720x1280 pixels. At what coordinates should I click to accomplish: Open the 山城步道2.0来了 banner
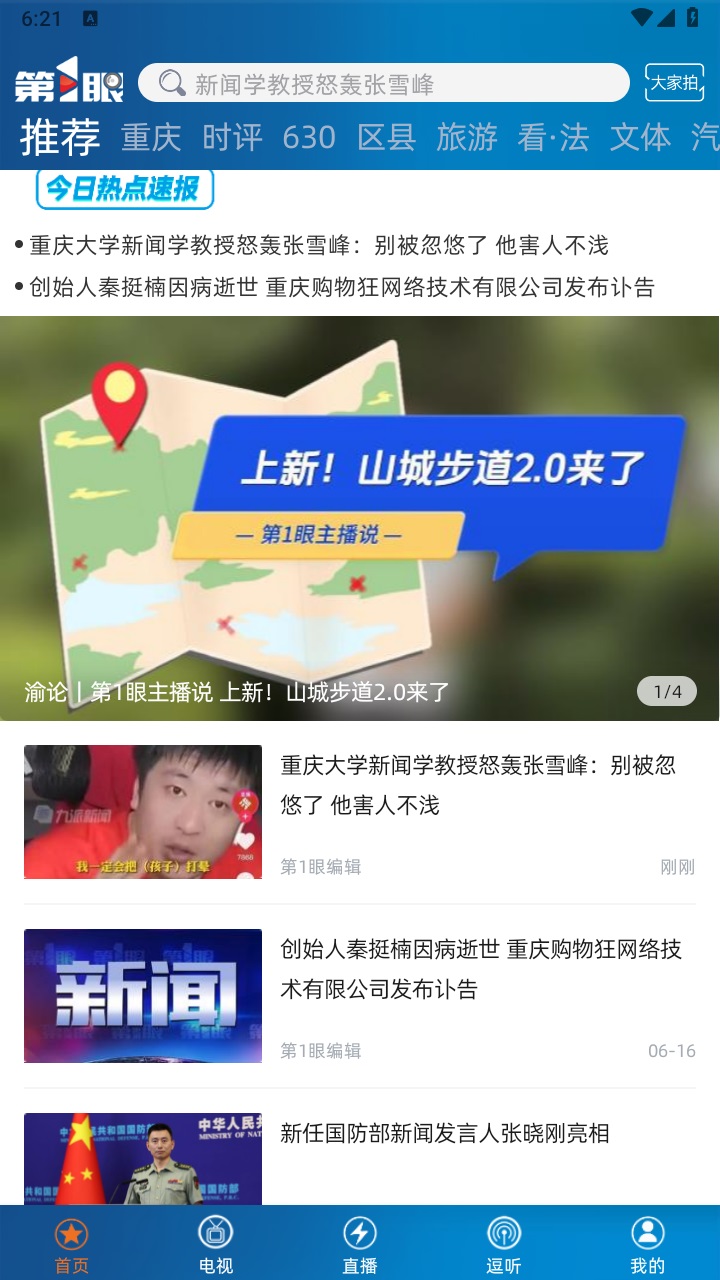pyautogui.click(x=360, y=518)
